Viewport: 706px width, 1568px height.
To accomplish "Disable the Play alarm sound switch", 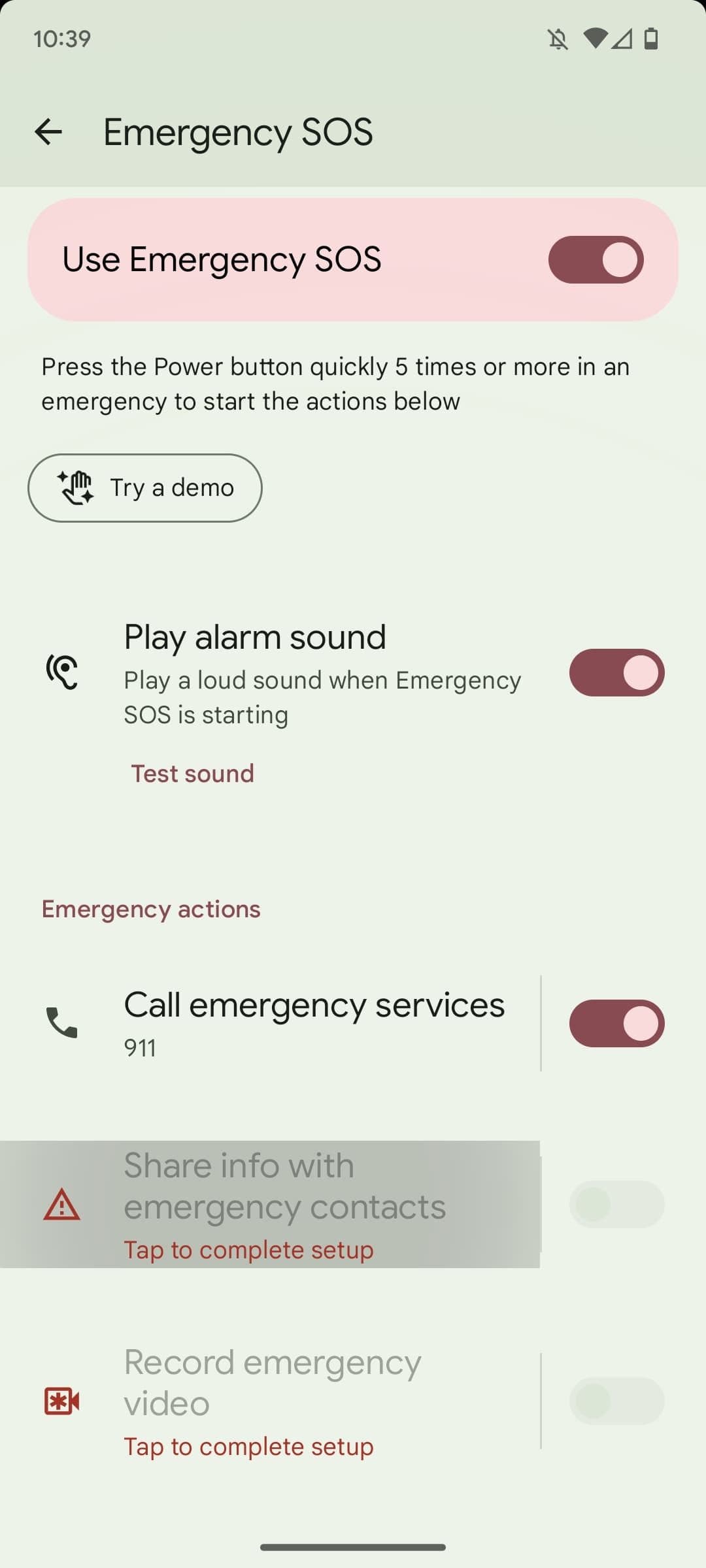I will 616,672.
